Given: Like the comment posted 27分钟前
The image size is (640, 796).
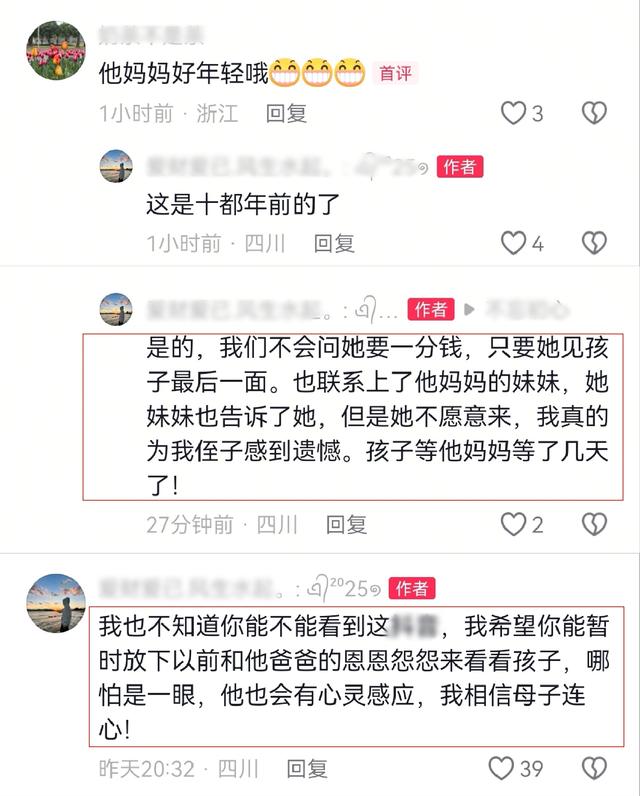Looking at the screenshot, I should click(x=513, y=524).
